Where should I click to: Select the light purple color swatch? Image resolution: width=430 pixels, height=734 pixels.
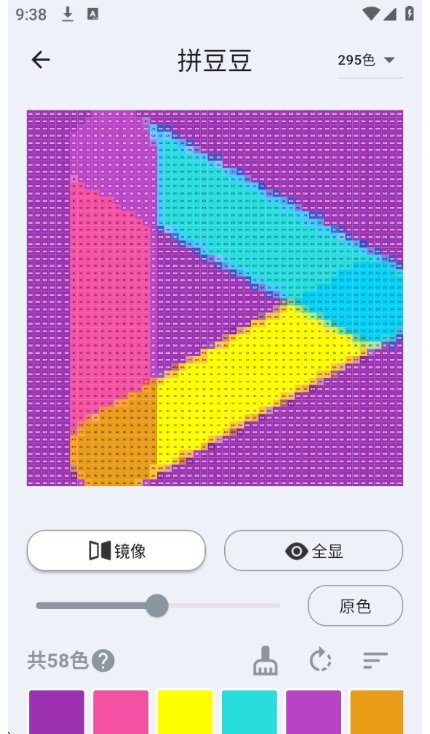click(313, 712)
